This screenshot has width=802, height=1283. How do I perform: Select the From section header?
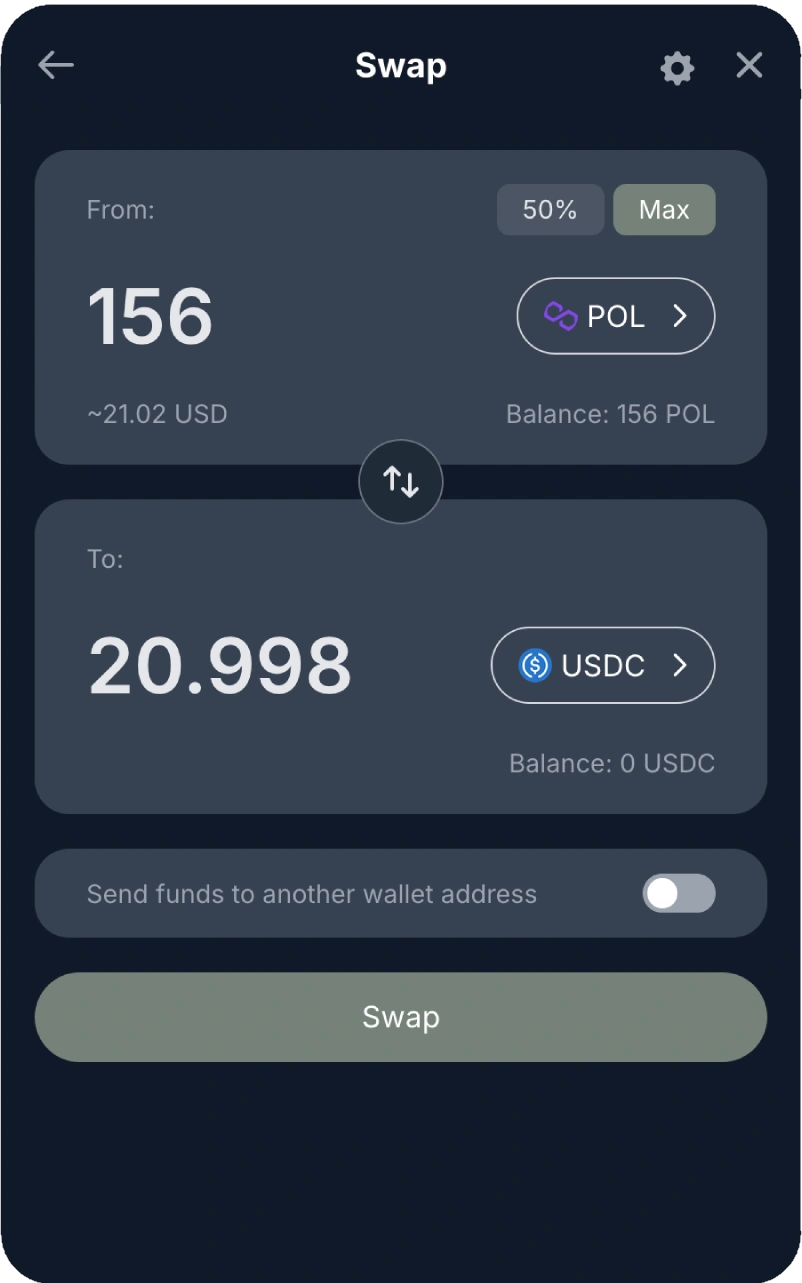pyautogui.click(x=120, y=209)
